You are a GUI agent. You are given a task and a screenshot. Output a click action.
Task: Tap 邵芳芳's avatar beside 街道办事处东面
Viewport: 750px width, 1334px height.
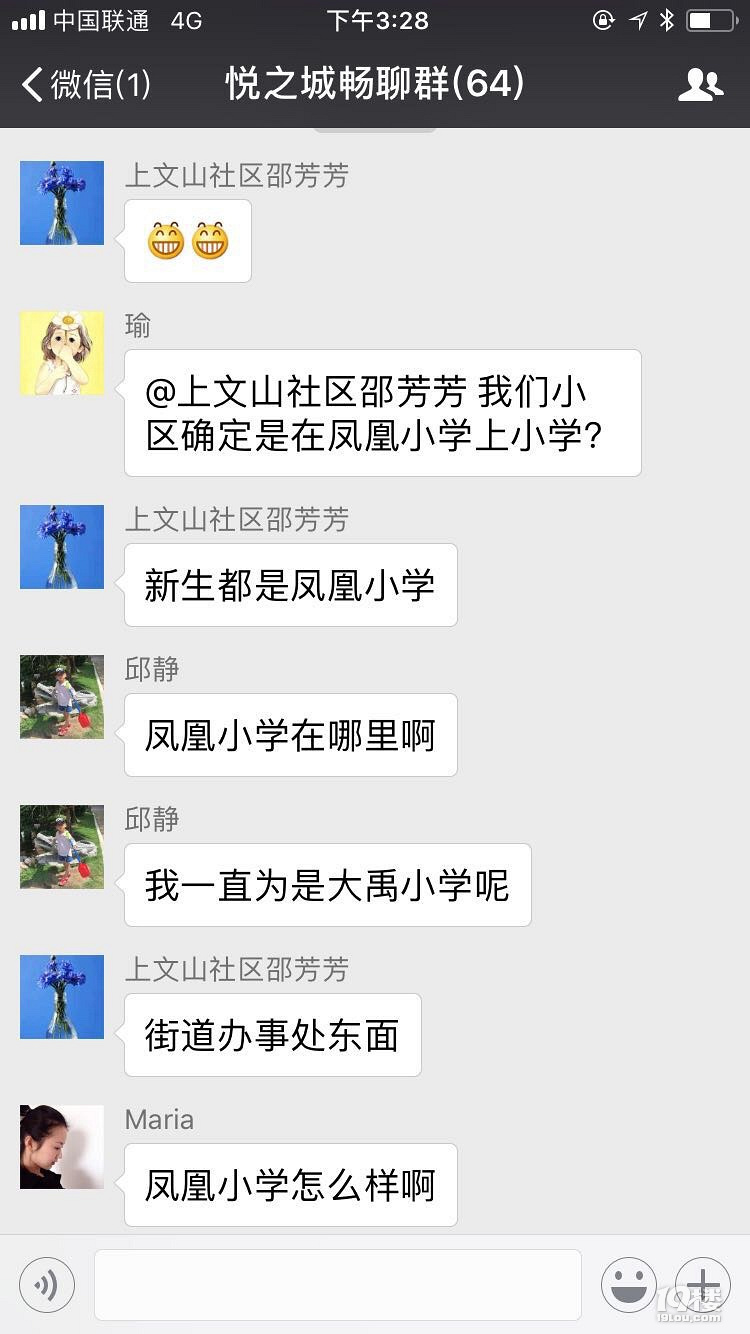62,997
